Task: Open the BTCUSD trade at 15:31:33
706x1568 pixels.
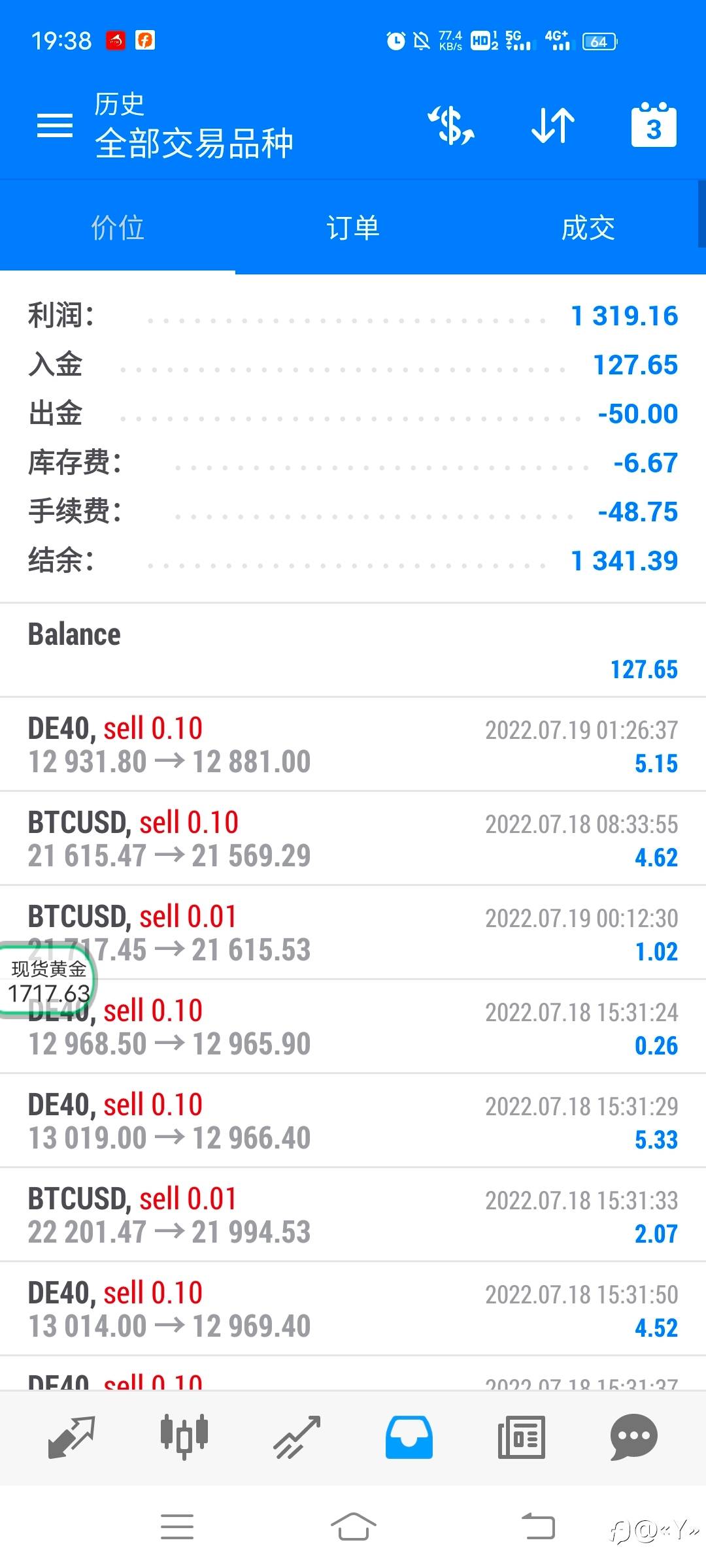Action: click(x=353, y=1215)
